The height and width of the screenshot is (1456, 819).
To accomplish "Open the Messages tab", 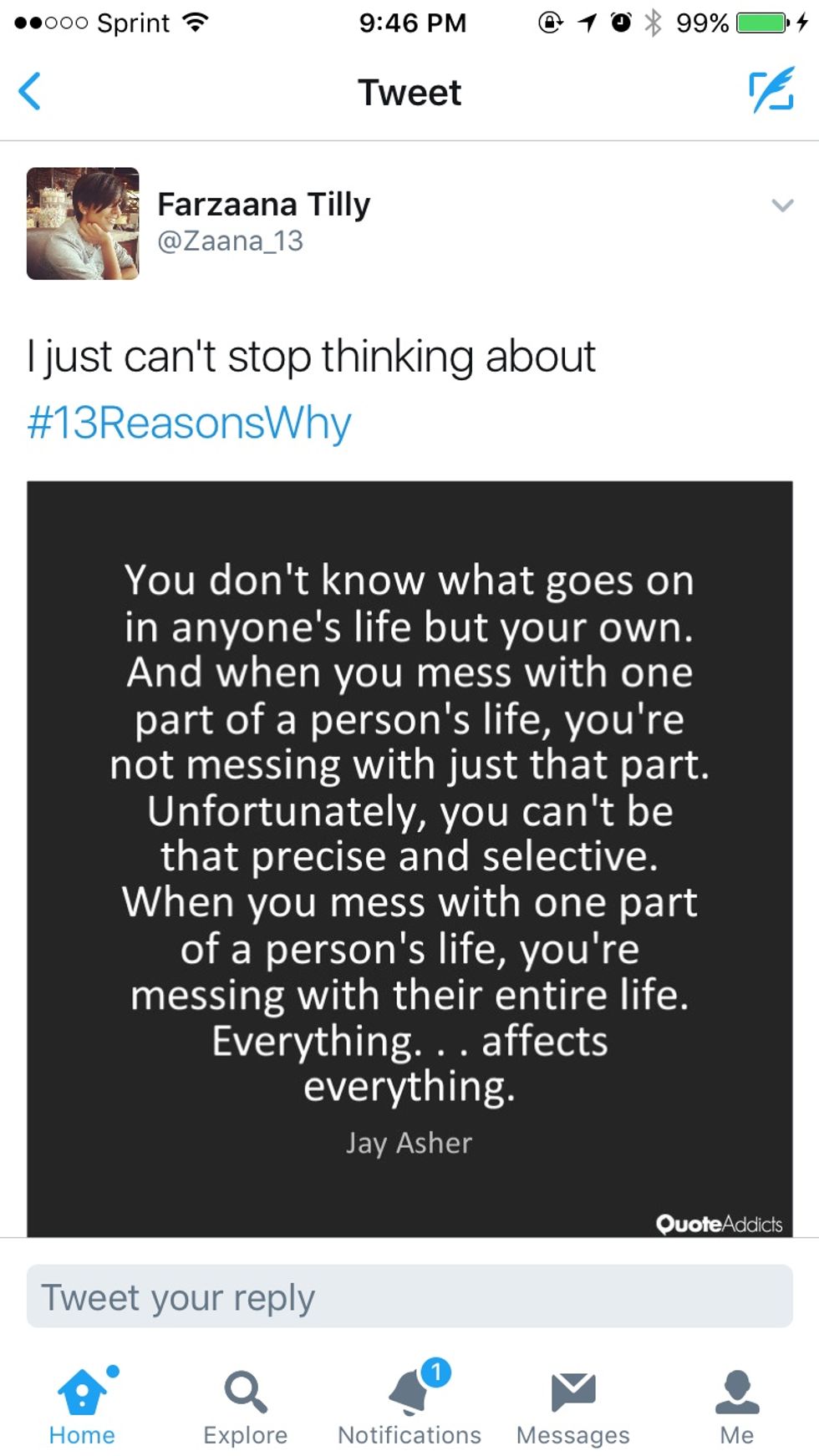I will point(572,1408).
